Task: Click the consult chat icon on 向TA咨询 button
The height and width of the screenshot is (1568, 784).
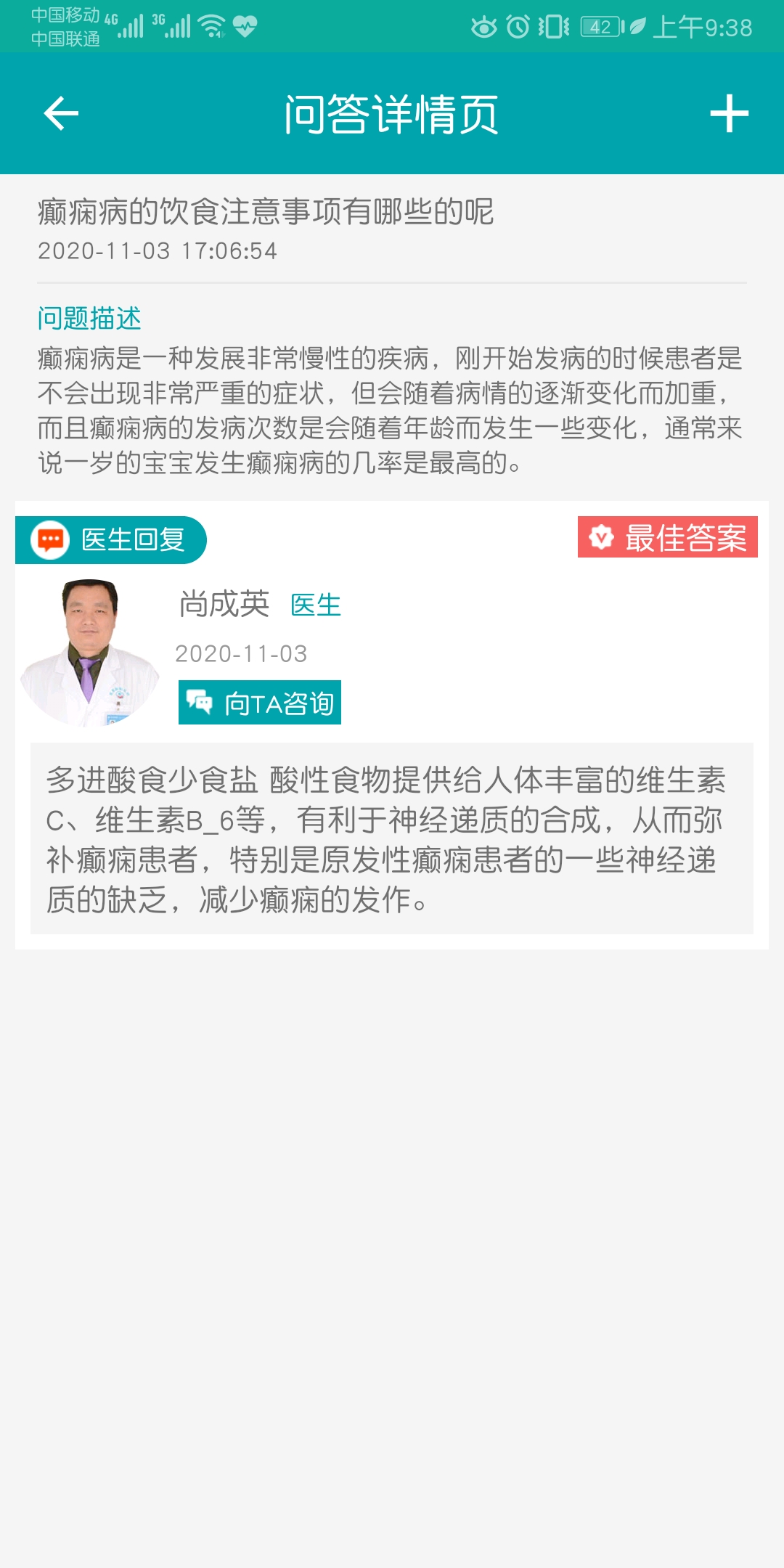Action: 200,702
